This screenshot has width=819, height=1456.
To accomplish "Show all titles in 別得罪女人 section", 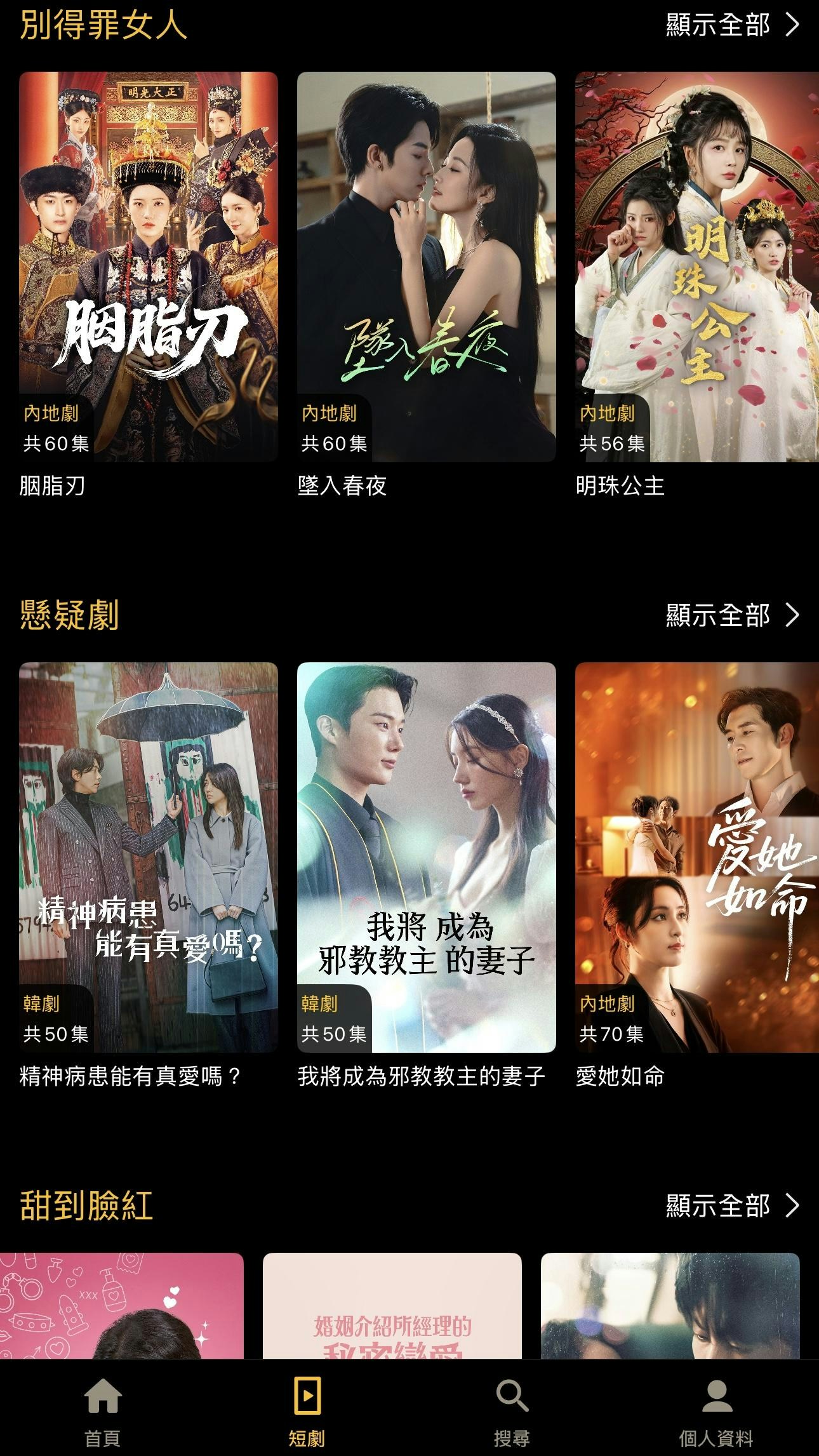I will coord(731,26).
